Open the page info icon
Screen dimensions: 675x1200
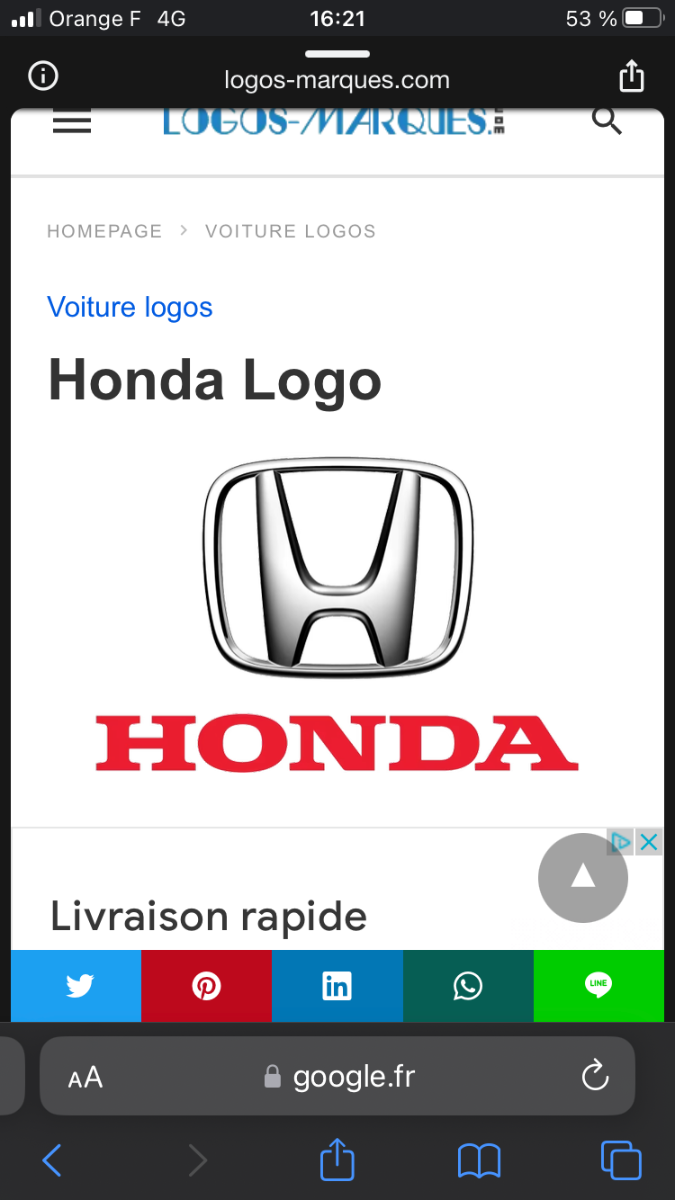(43, 76)
